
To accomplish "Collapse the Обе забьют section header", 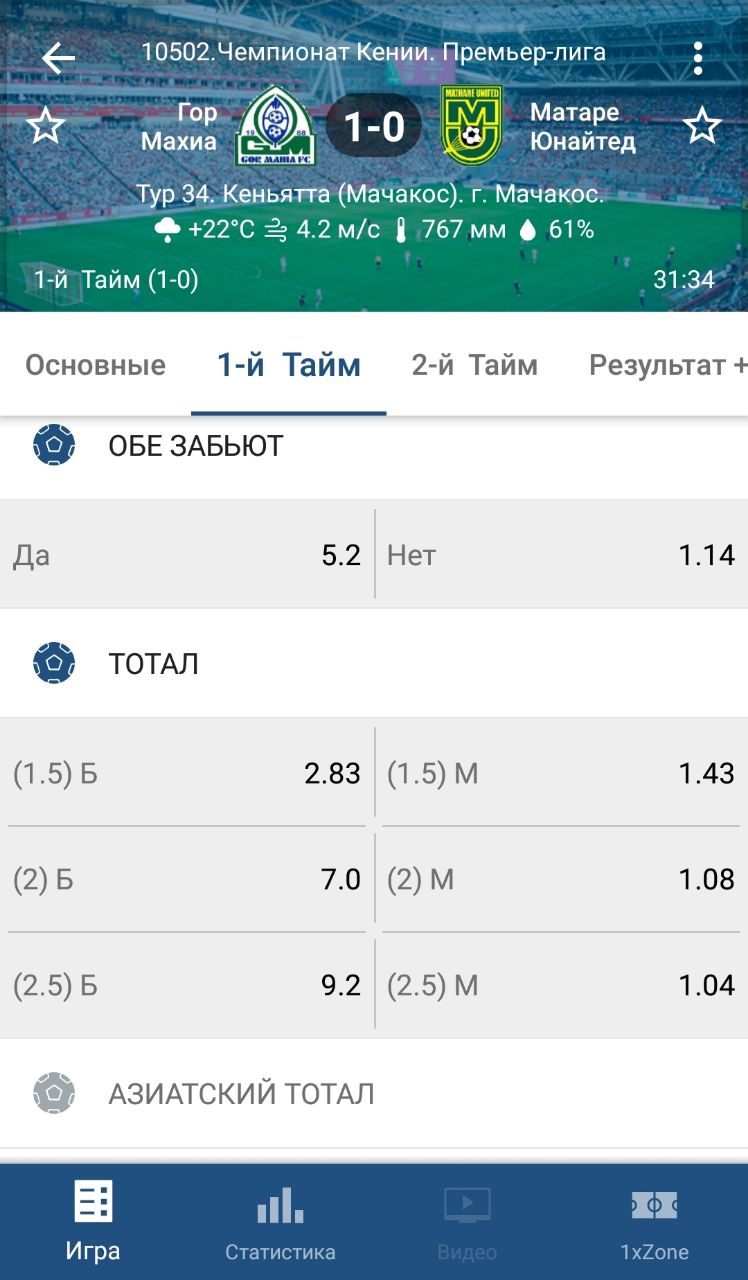I will coord(374,446).
